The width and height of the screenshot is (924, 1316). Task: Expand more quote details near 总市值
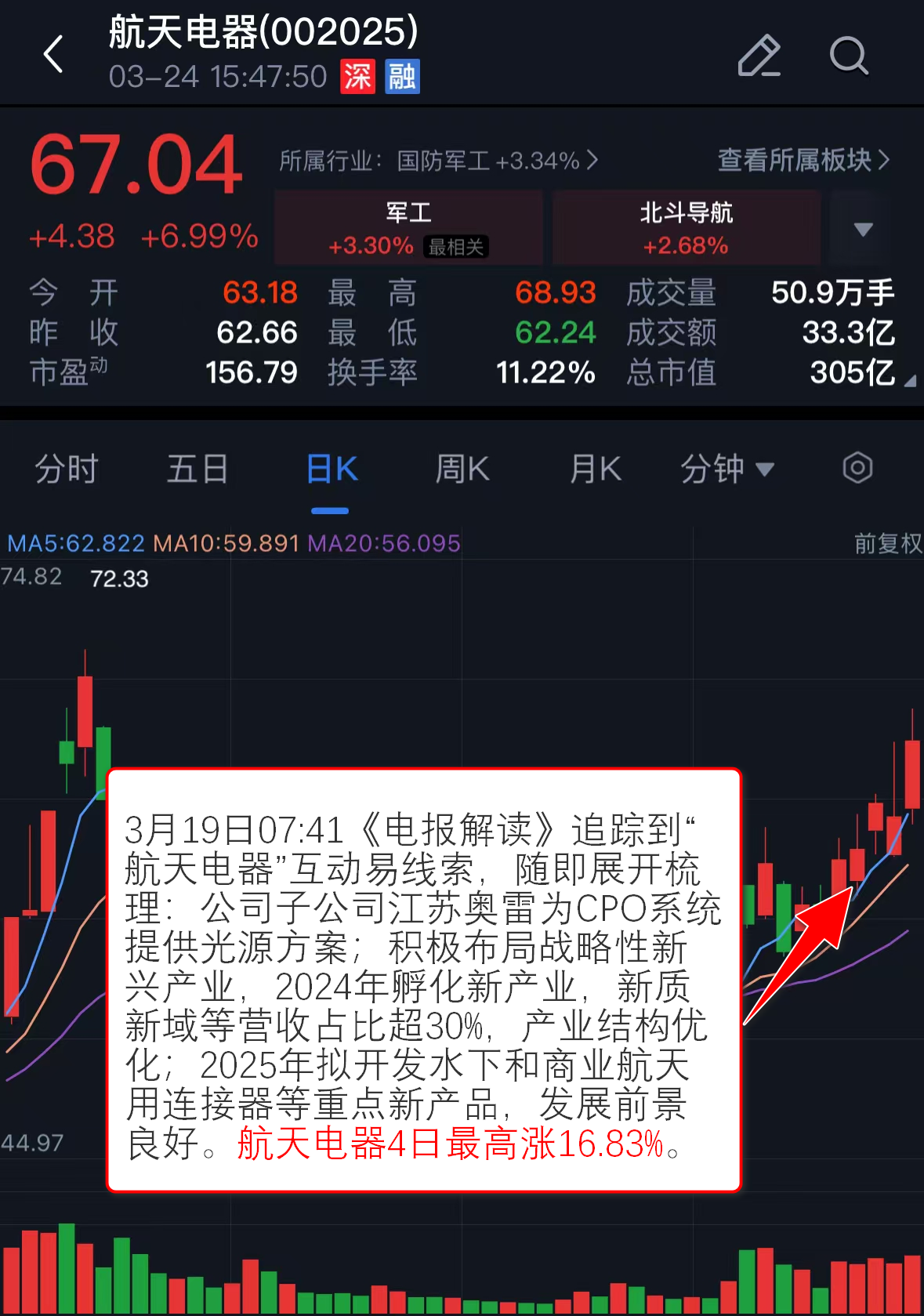coord(909,381)
